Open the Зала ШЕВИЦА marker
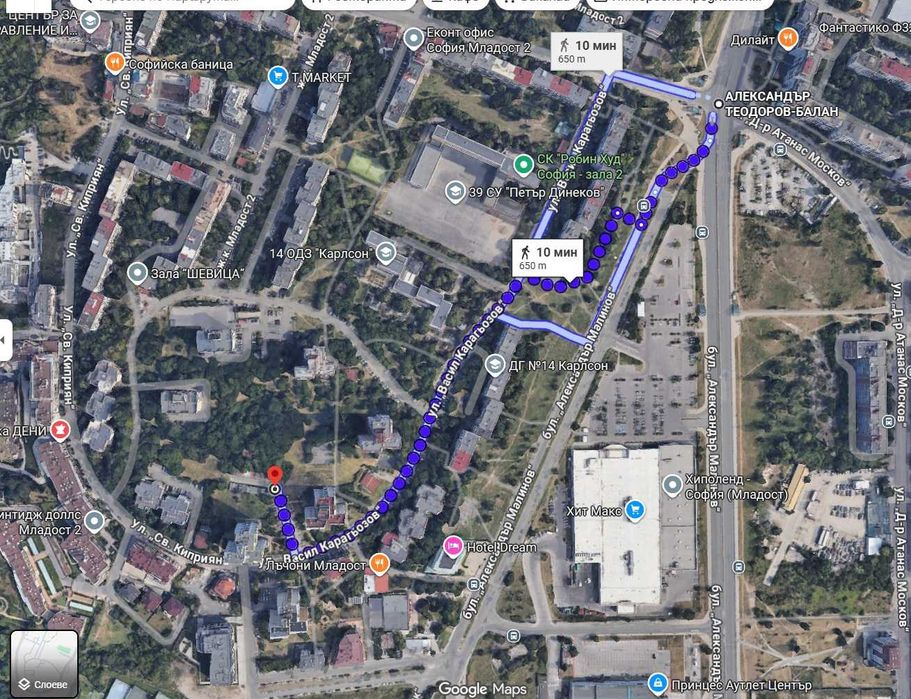The image size is (911, 699). [x=139, y=273]
